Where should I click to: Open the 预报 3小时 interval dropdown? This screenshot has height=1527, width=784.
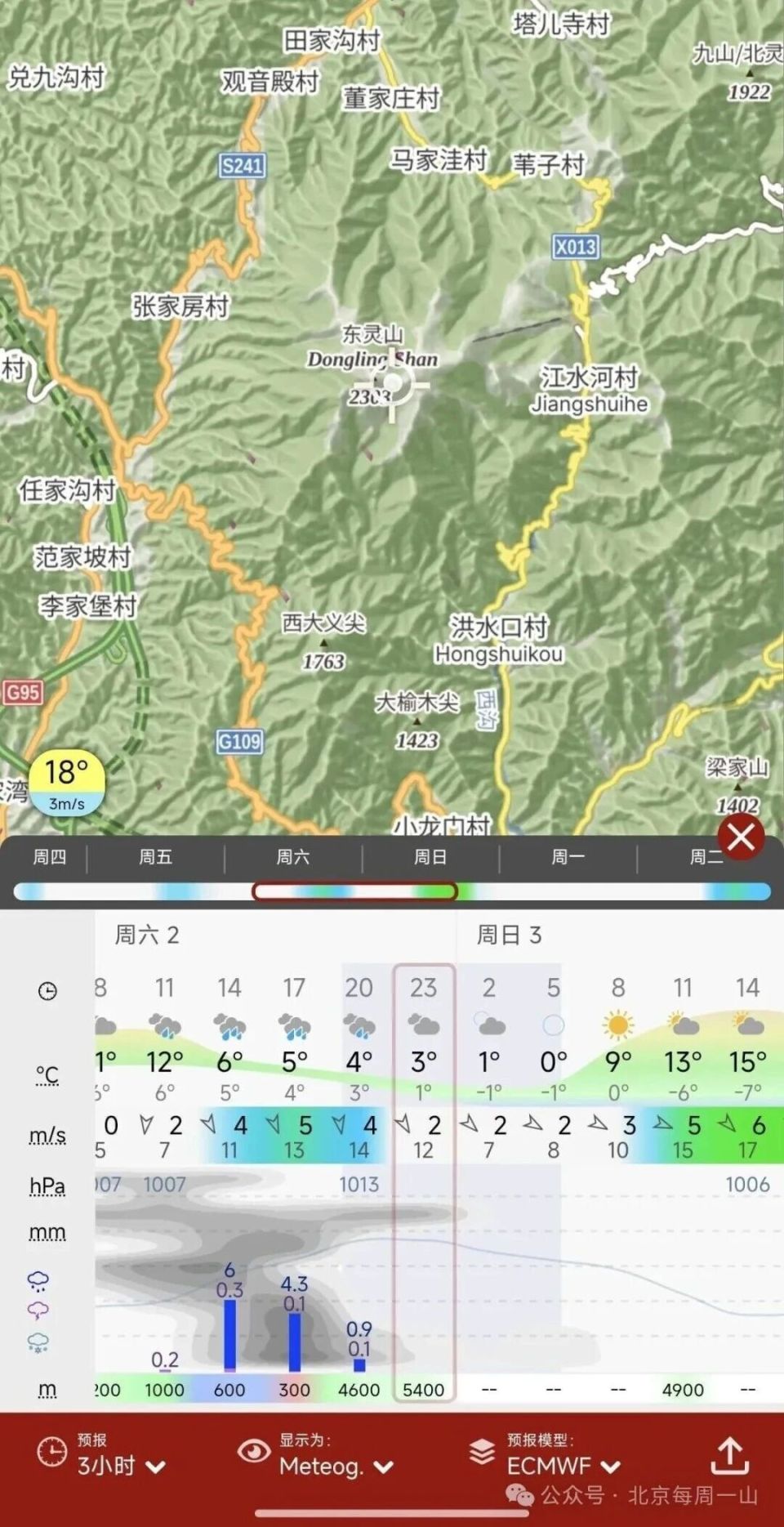[x=102, y=1456]
